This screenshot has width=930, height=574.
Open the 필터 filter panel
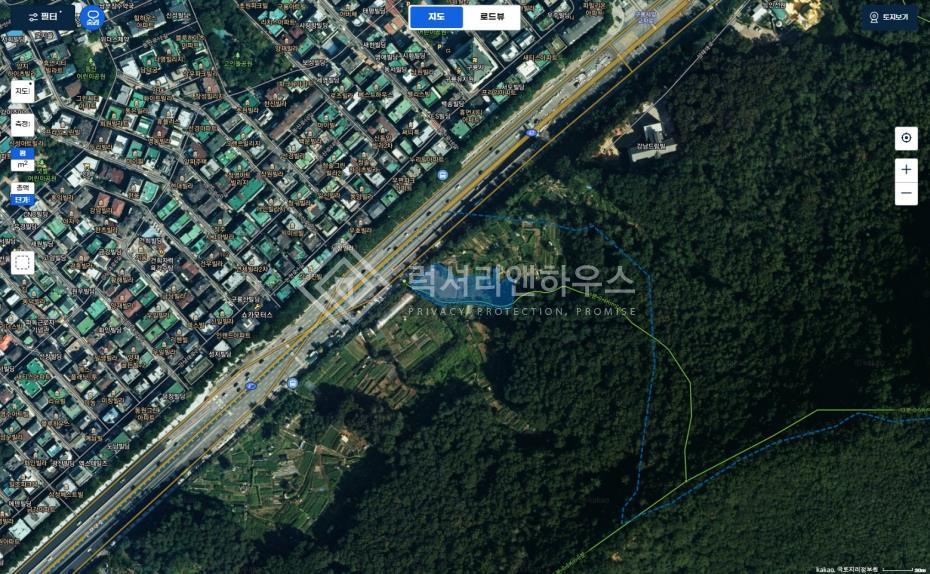coord(41,17)
